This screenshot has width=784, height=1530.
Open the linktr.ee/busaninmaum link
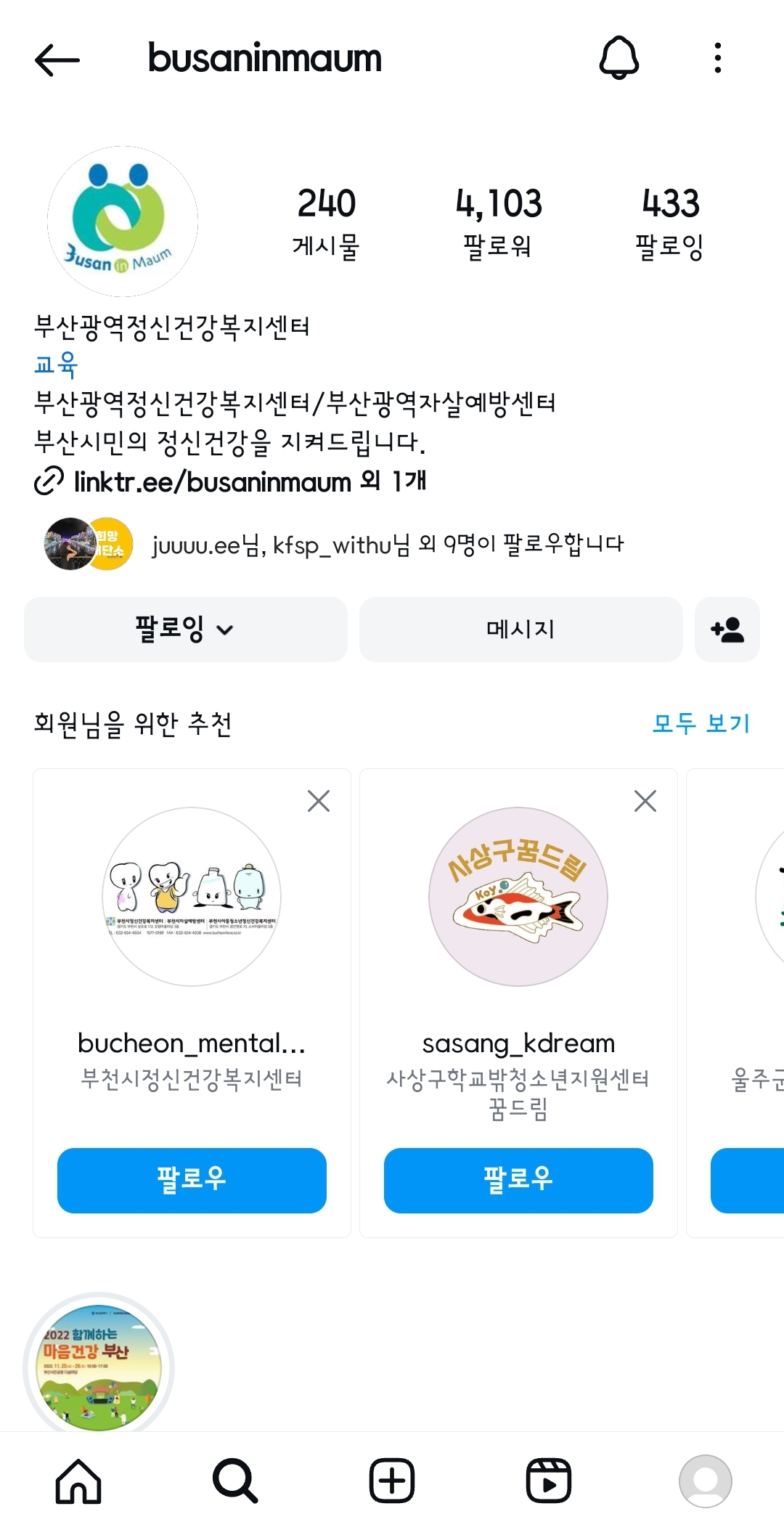coord(212,481)
